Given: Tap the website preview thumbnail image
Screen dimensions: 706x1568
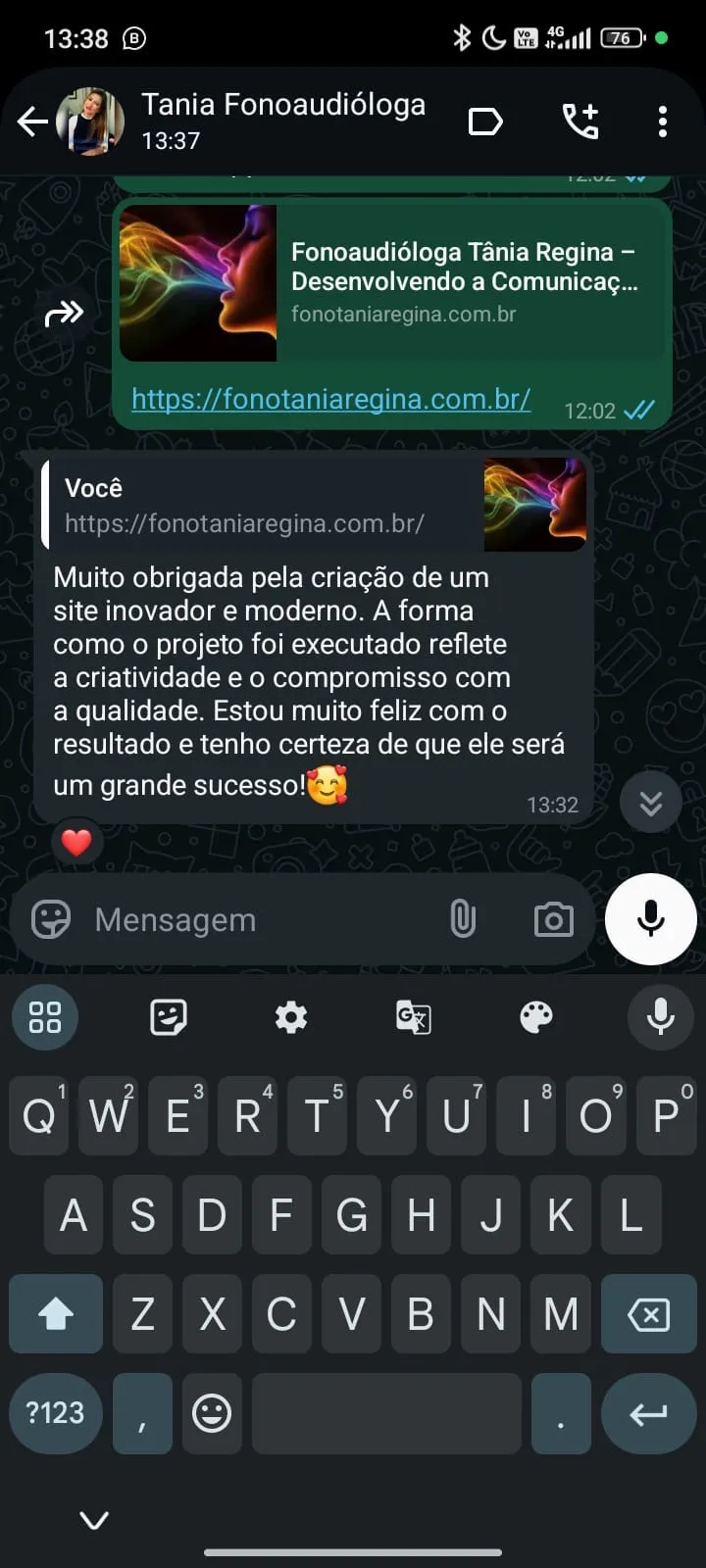Looking at the screenshot, I should point(198,282).
